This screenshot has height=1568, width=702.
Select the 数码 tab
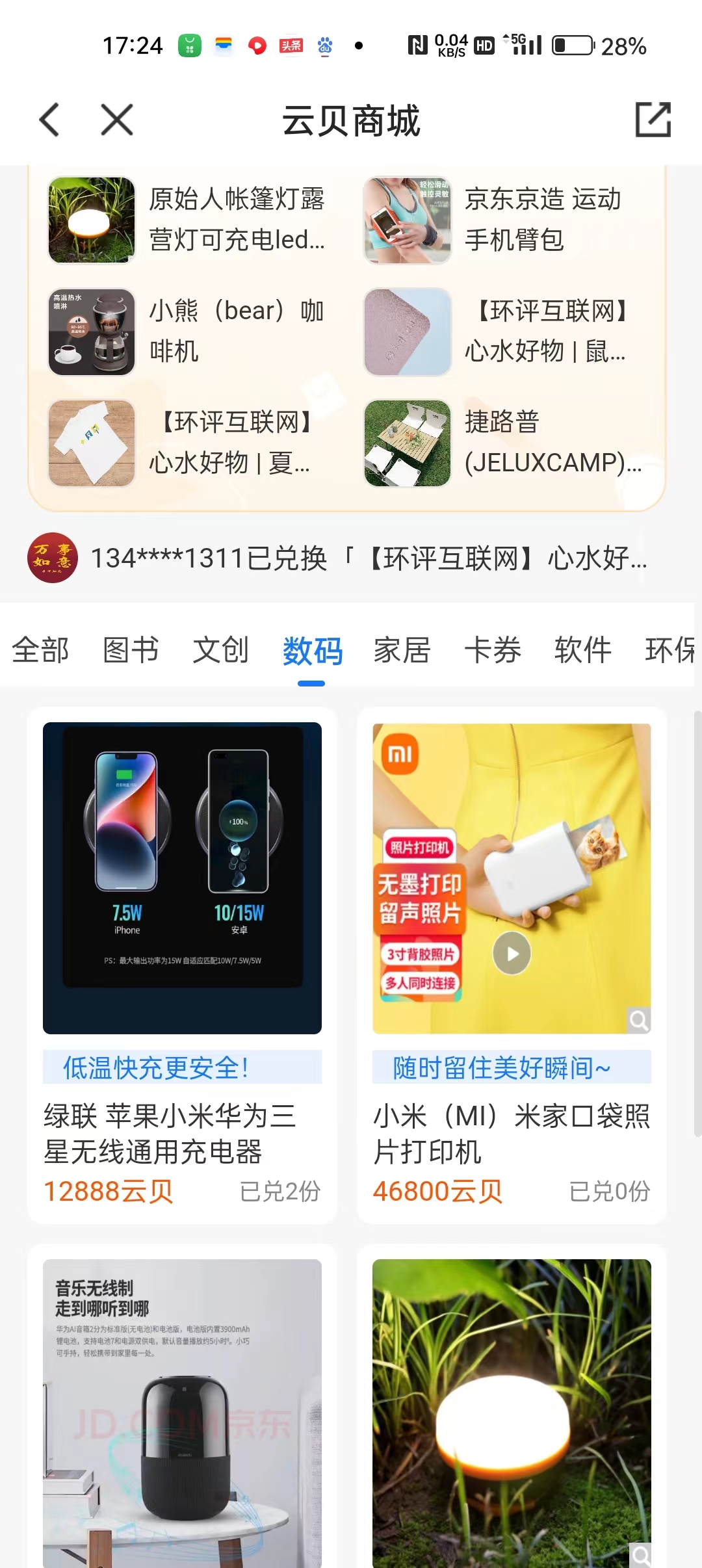(x=312, y=650)
